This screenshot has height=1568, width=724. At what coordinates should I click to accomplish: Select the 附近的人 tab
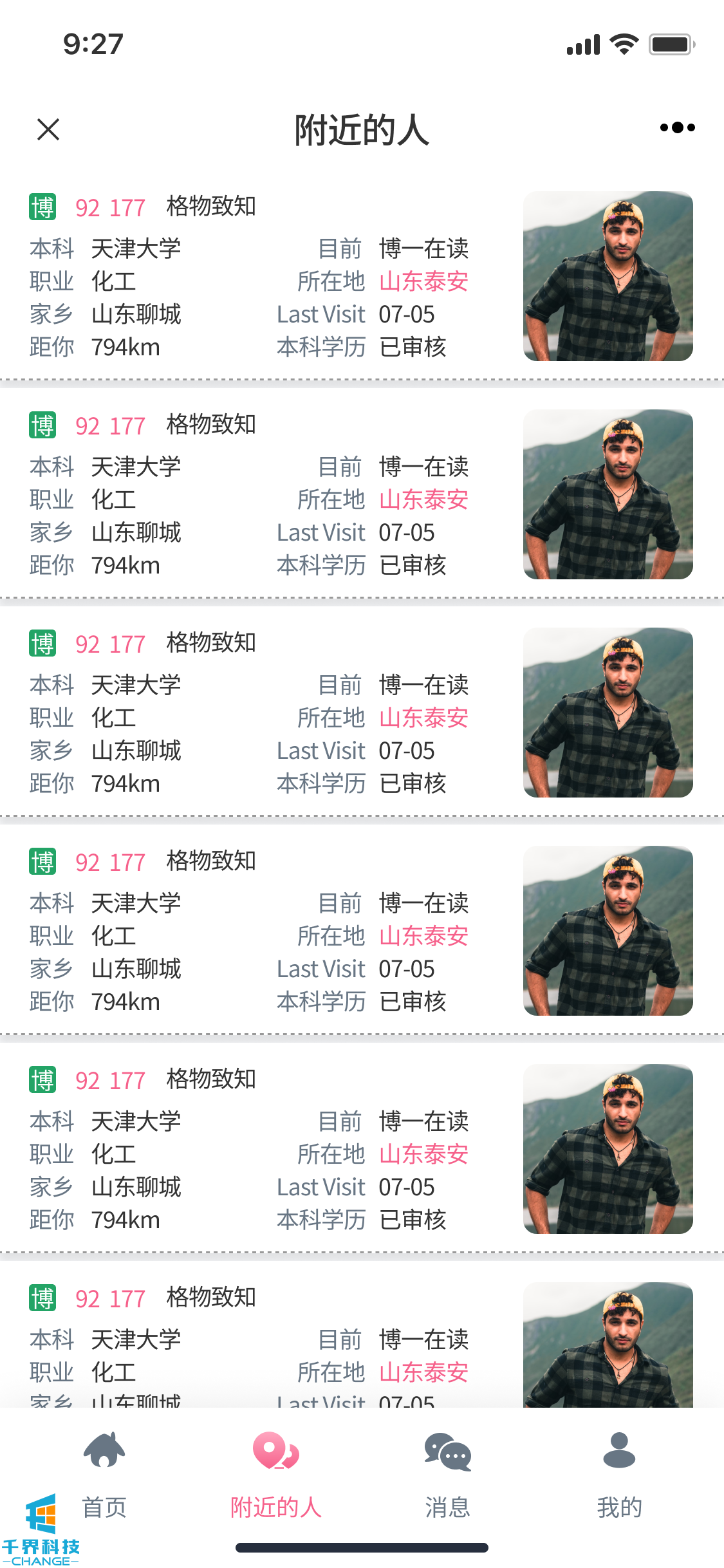click(276, 1473)
